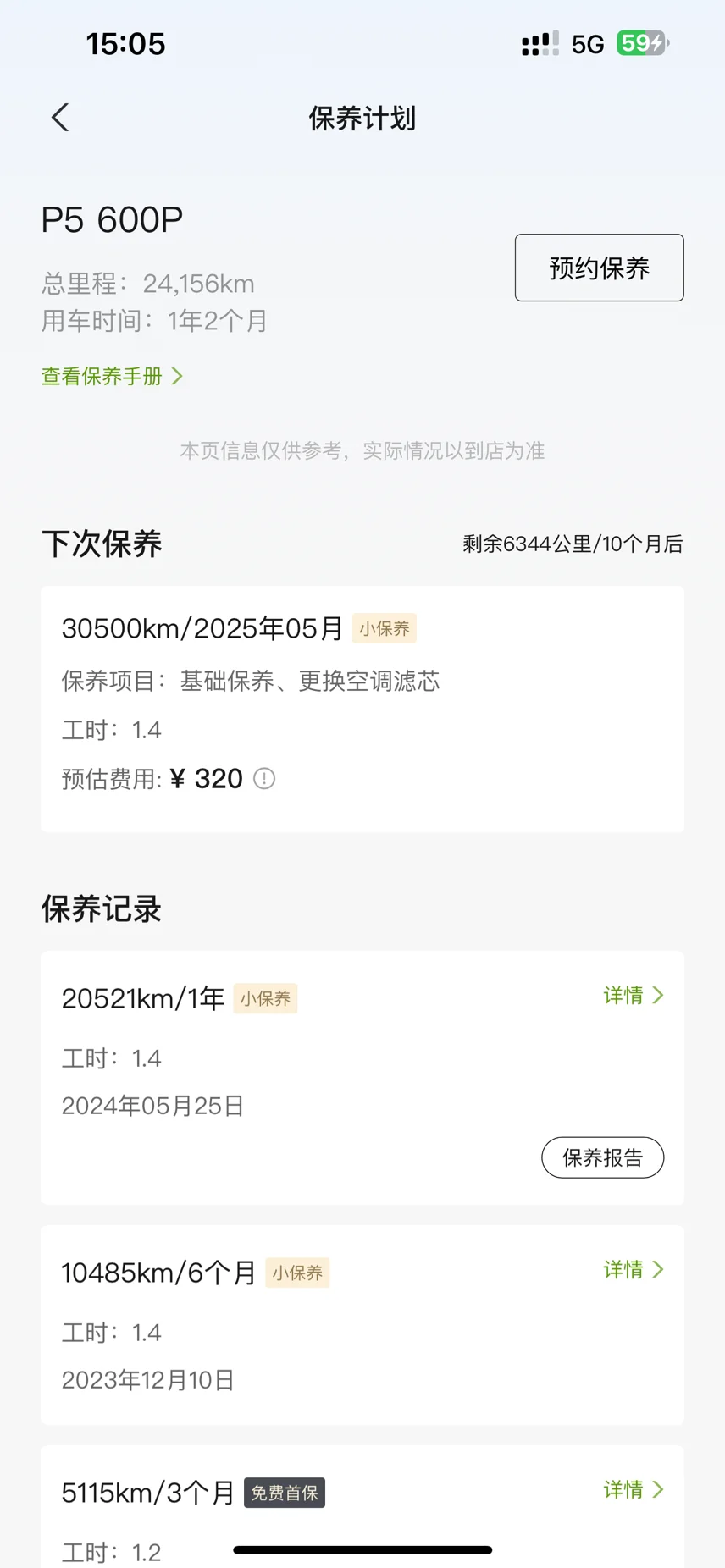Go back from the 保养计划 page

59,118
